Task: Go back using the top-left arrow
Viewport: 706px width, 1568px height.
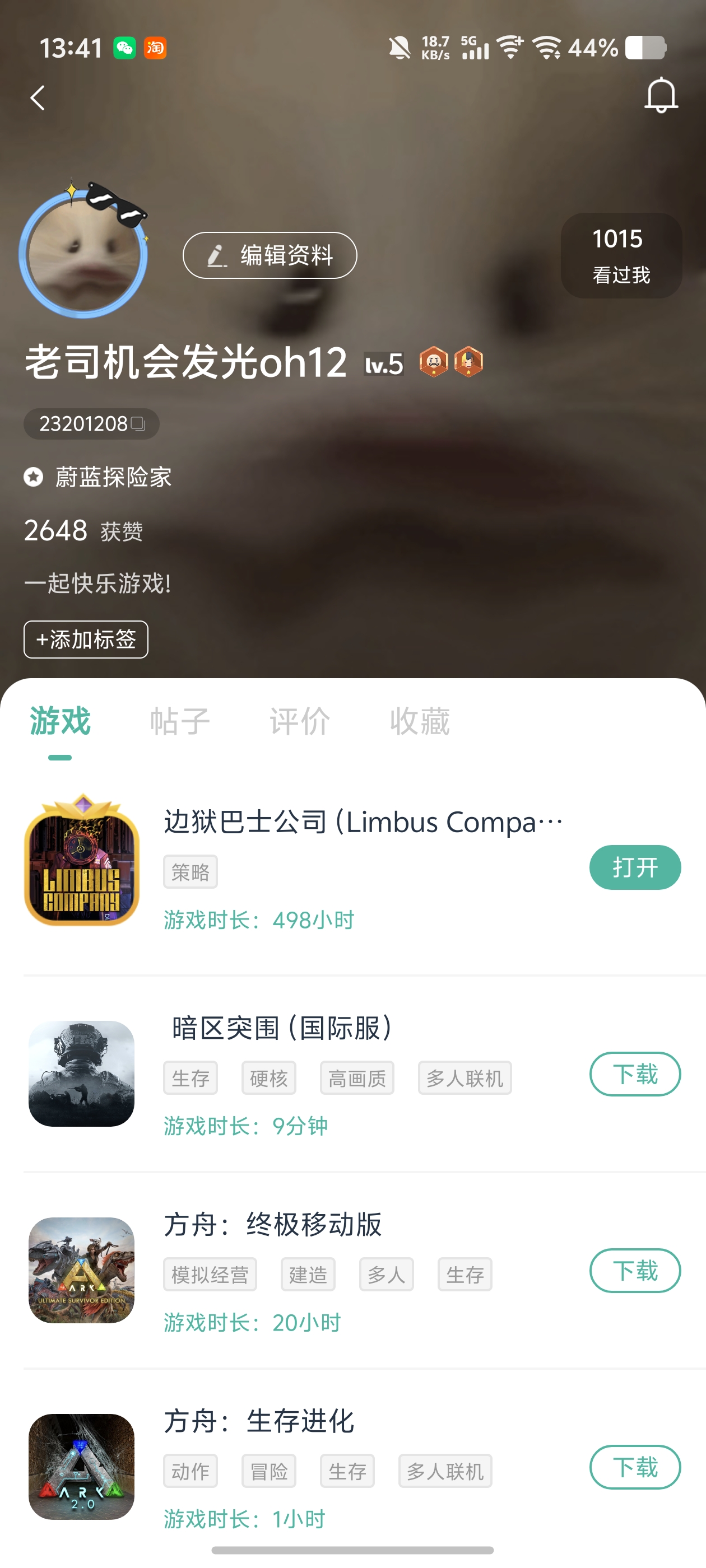Action: pos(38,97)
